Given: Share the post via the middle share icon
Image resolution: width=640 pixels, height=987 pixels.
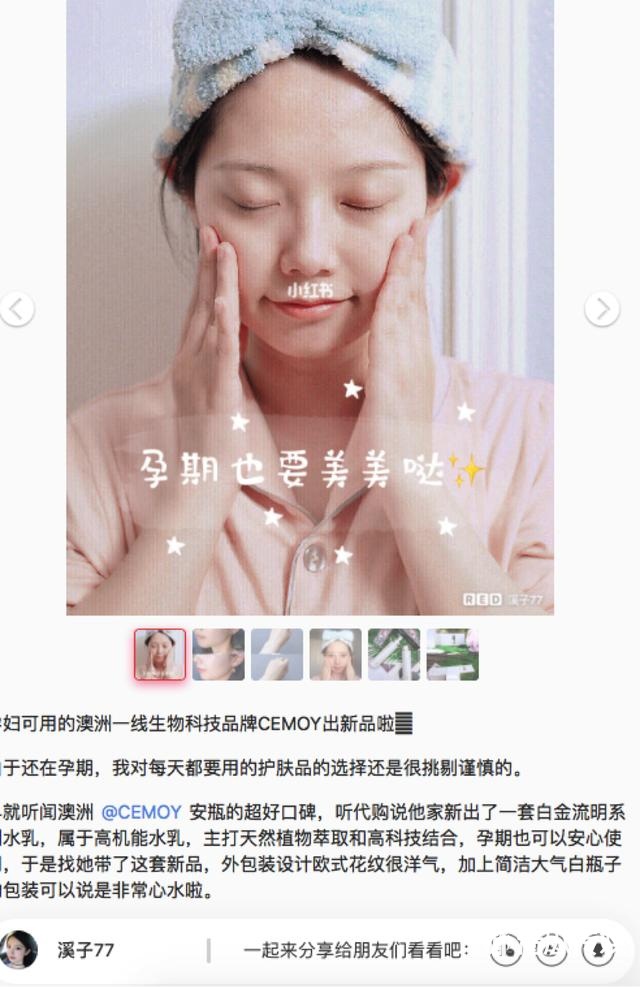Looking at the screenshot, I should (x=552, y=949).
